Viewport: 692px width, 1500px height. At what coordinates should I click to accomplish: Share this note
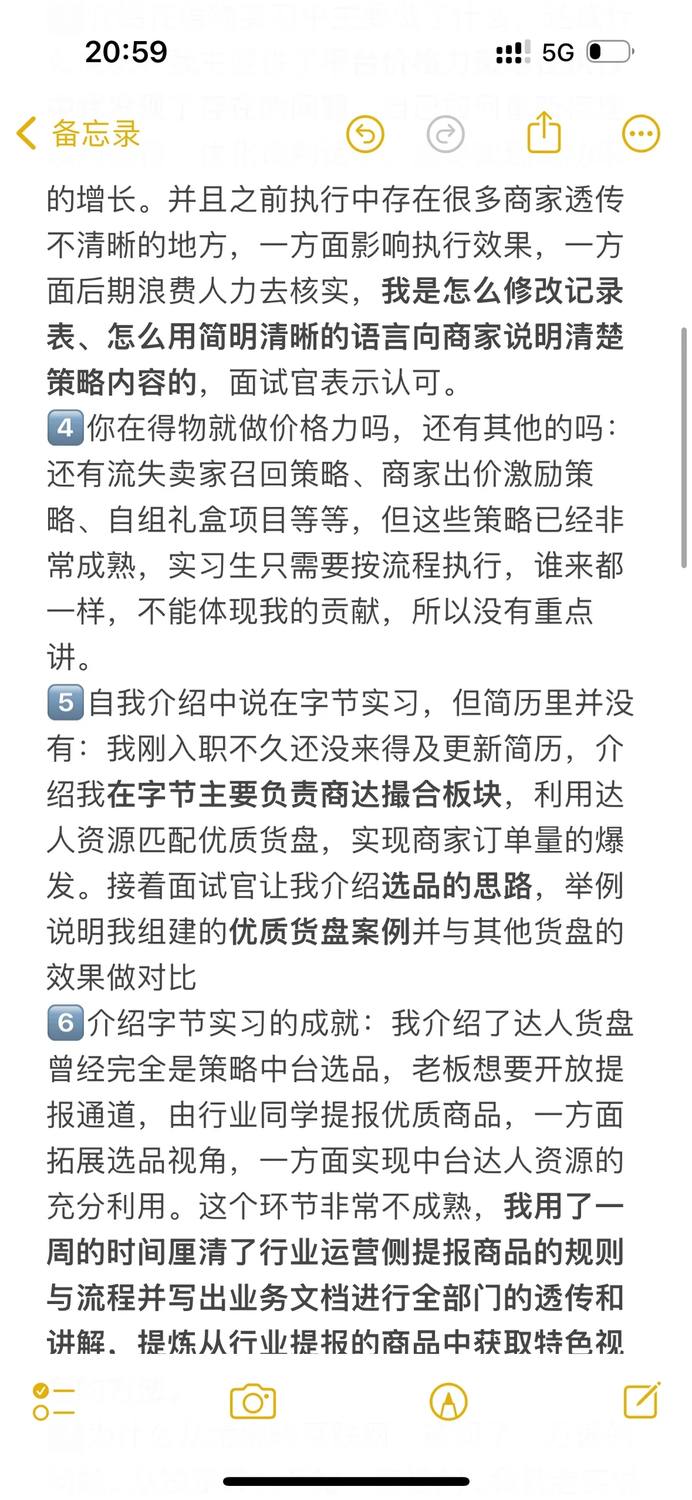click(x=543, y=132)
